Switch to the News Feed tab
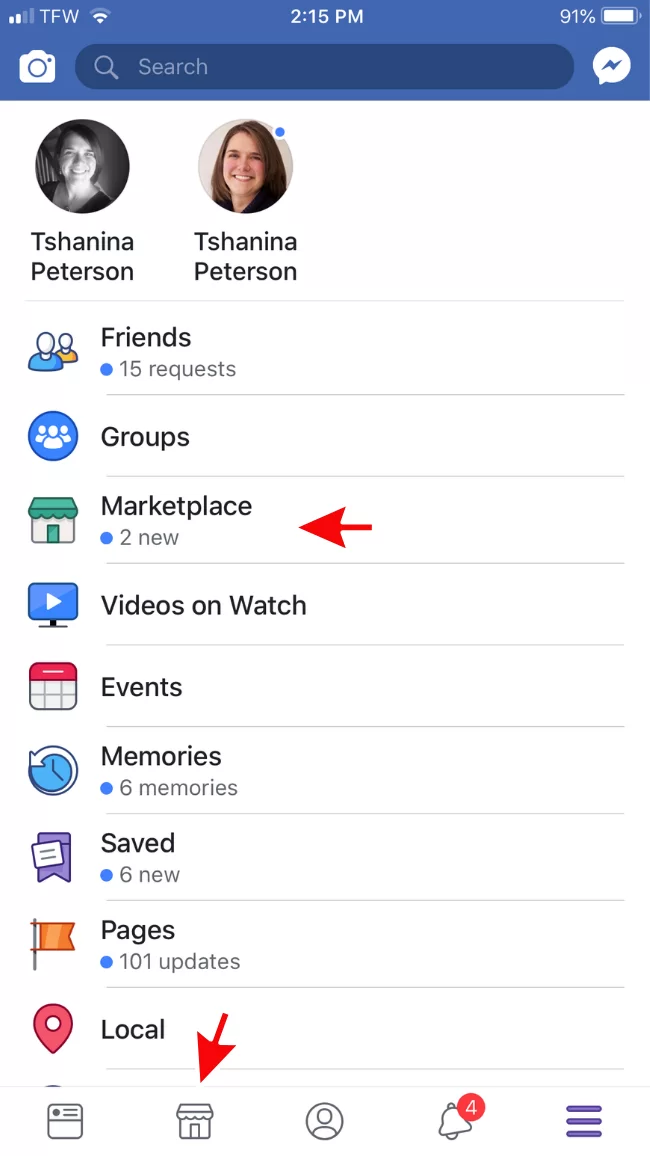The width and height of the screenshot is (650, 1156). coord(65,1121)
